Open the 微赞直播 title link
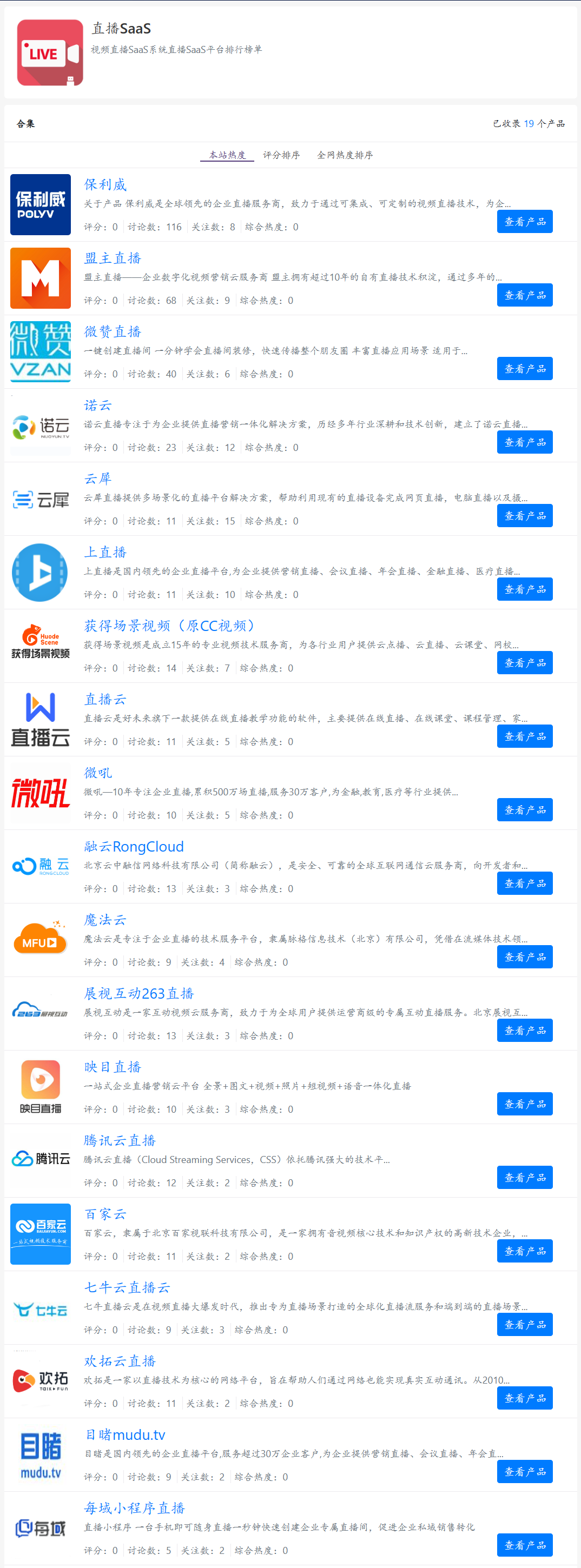Viewport: 581px width, 1568px height. (x=113, y=332)
